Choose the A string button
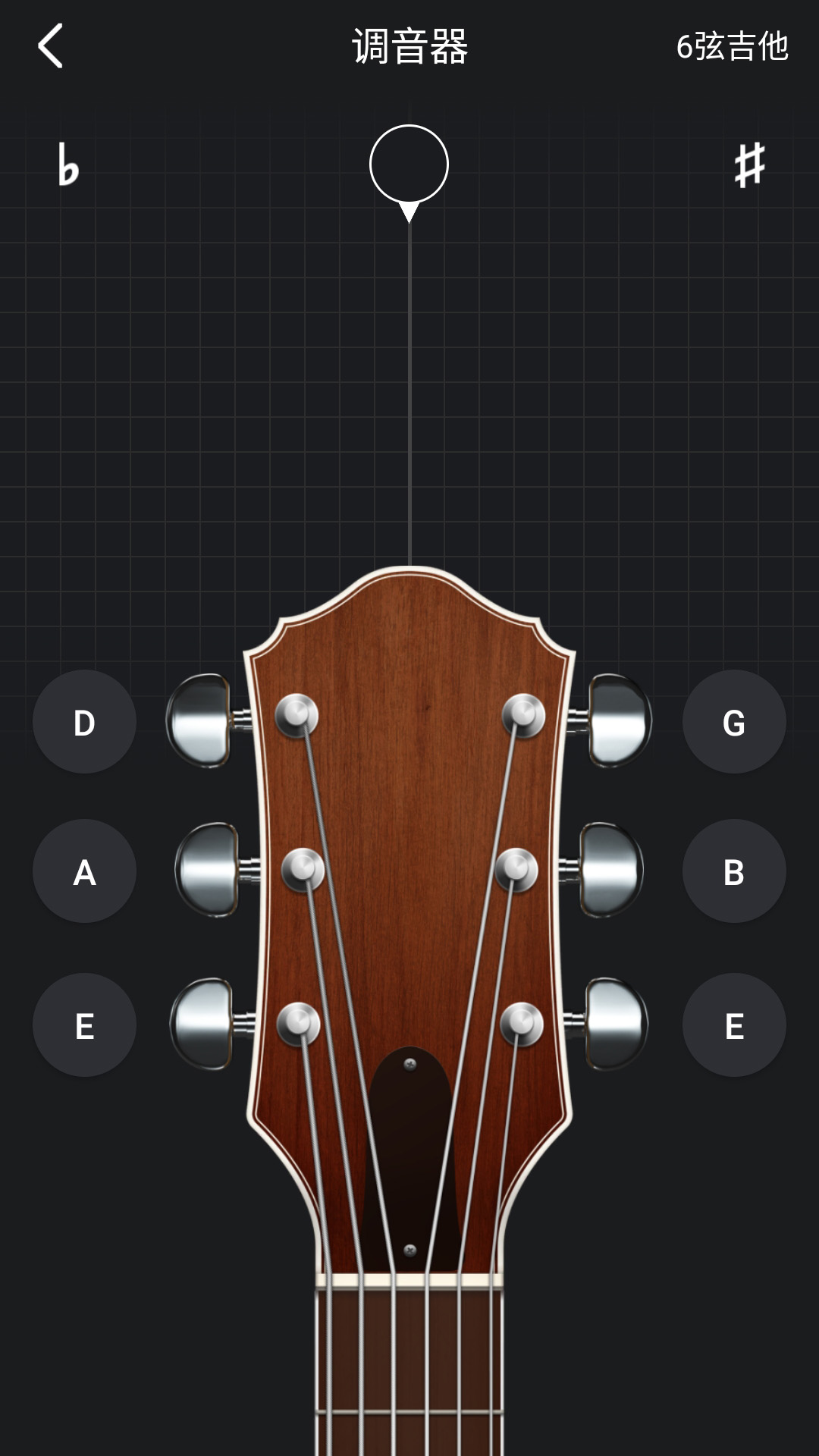The image size is (819, 1456). click(x=84, y=871)
